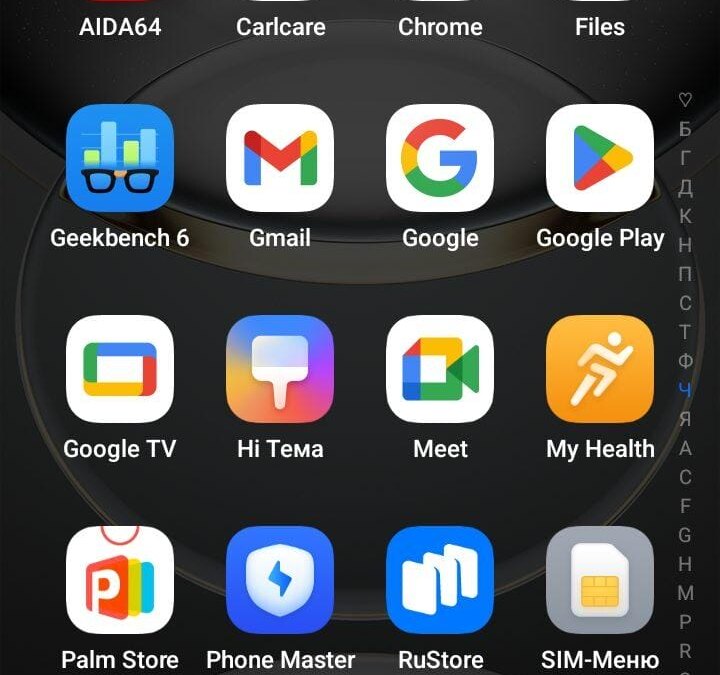The image size is (720, 675).
Task: Open Phone Master
Action: pyautogui.click(x=280, y=580)
